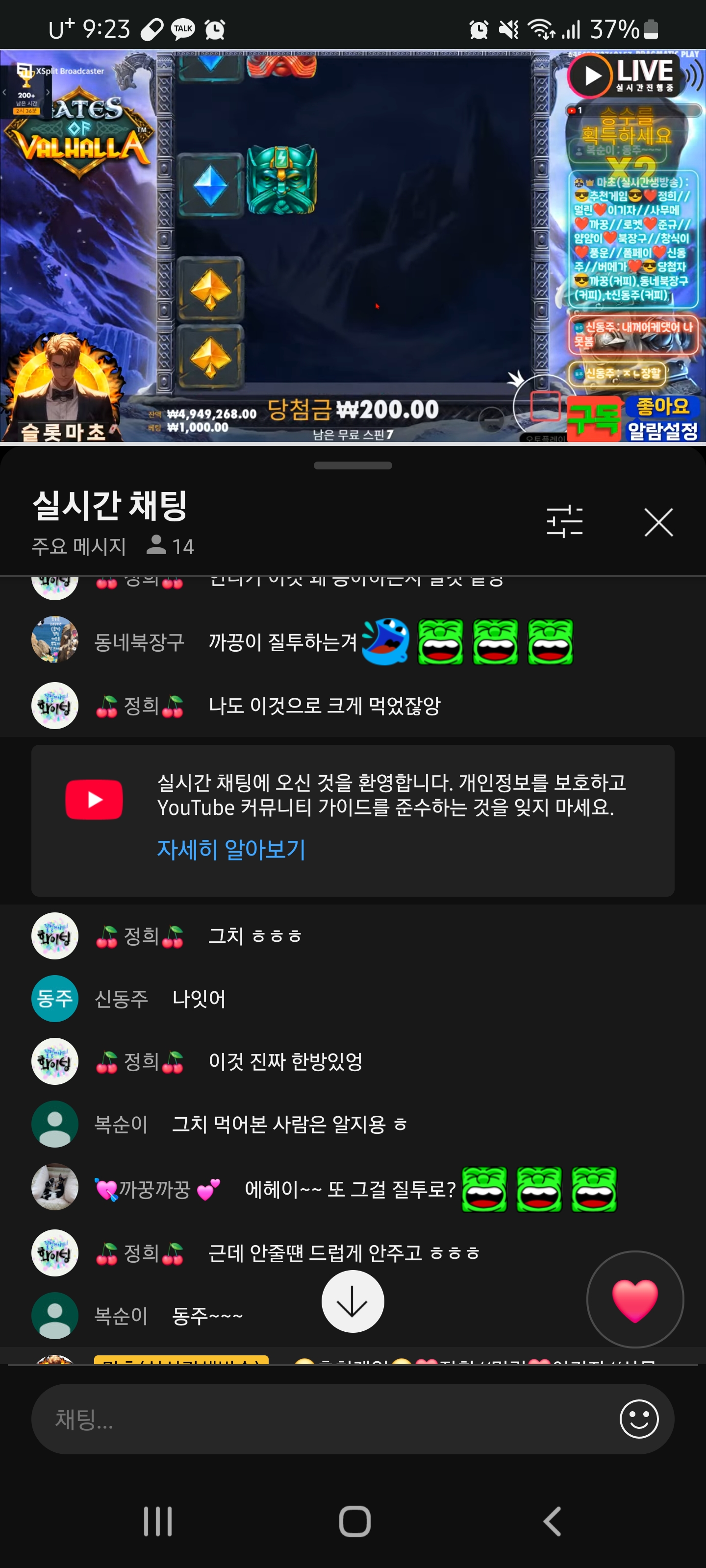
Task: Go back using system navigation
Action: click(x=551, y=1521)
